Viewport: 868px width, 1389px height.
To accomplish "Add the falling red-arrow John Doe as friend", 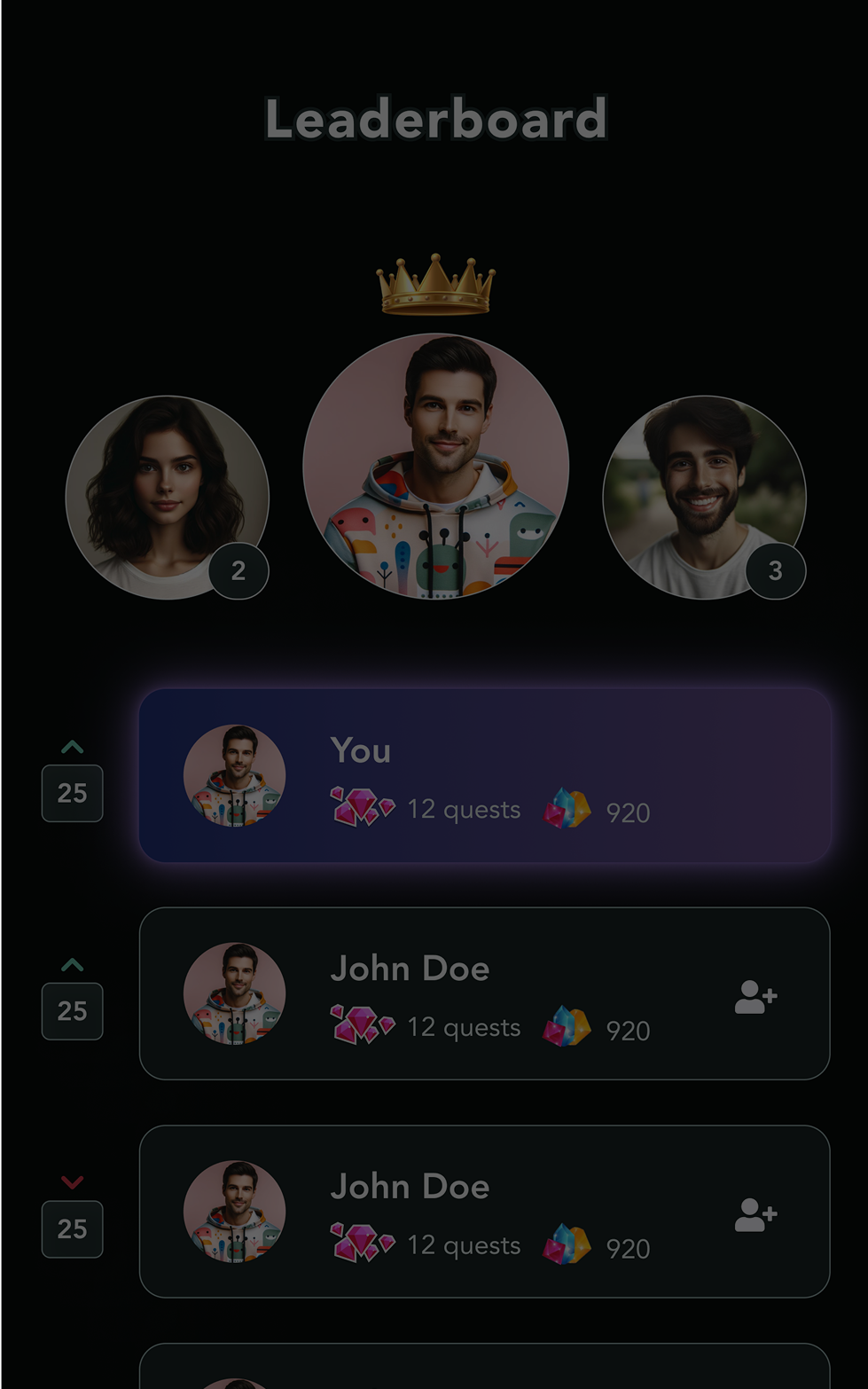I will point(755,1215).
